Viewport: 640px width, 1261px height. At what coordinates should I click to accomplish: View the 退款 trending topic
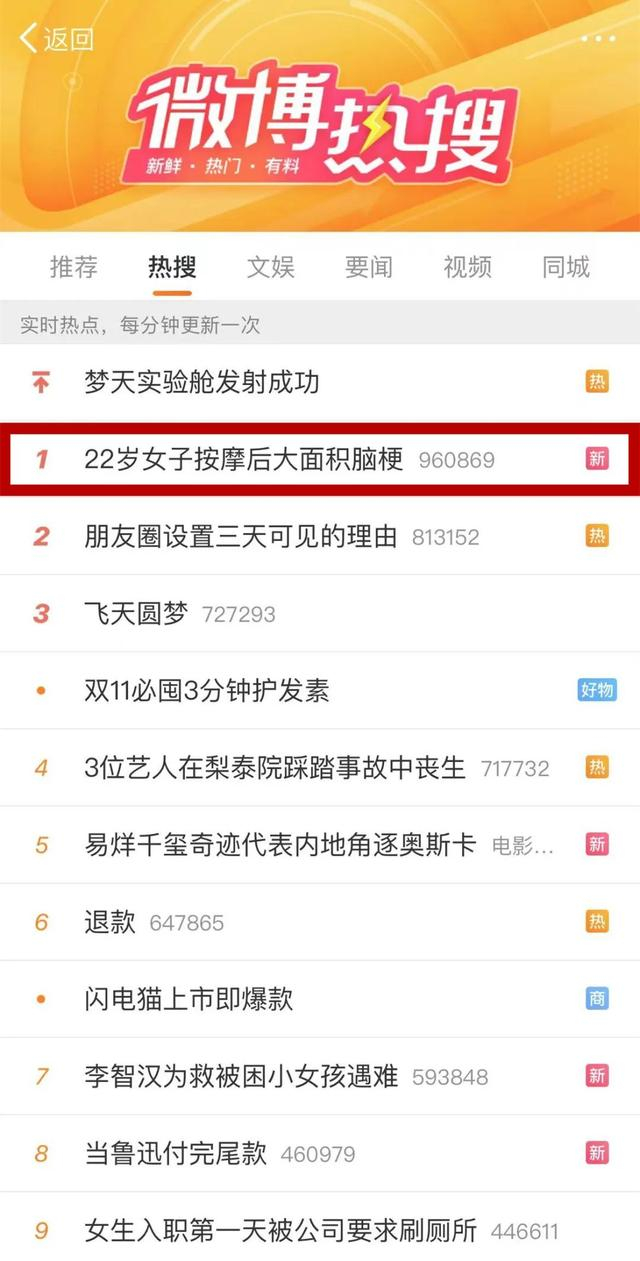(x=110, y=922)
